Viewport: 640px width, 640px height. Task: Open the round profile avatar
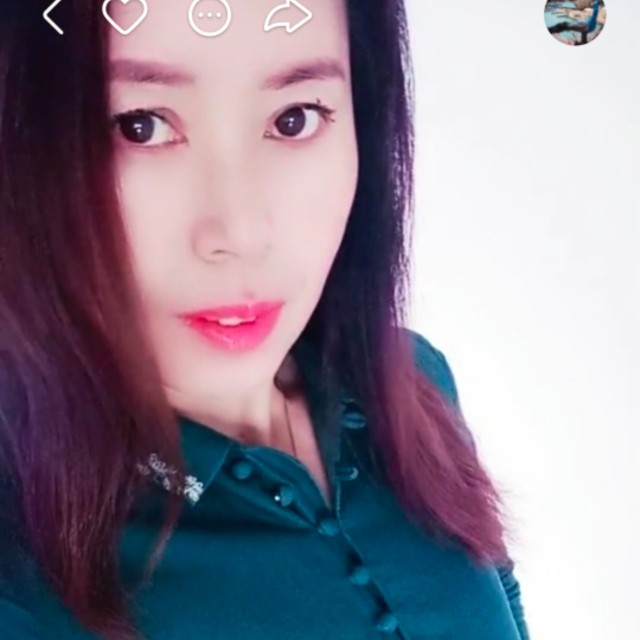click(x=575, y=18)
